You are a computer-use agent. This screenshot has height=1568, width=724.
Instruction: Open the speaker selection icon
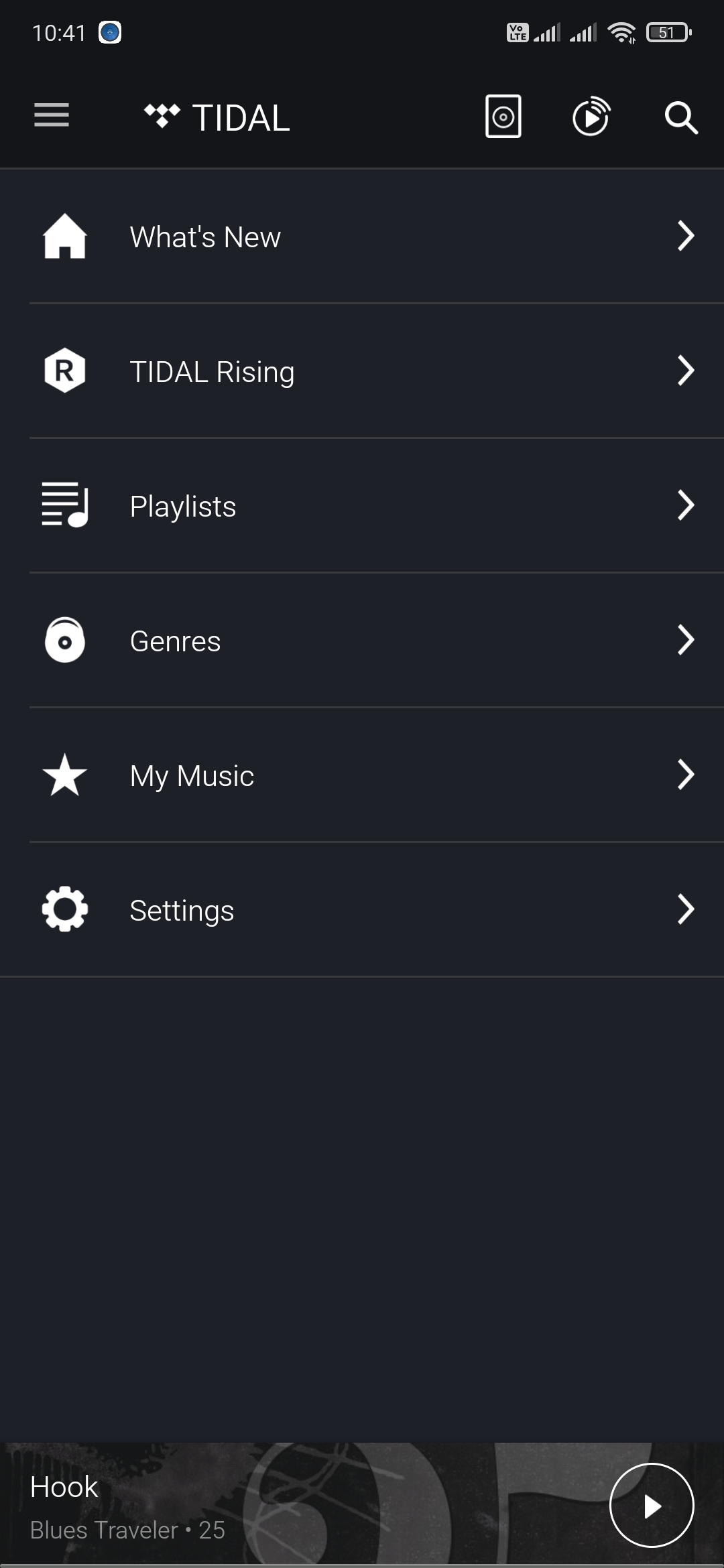click(x=503, y=117)
